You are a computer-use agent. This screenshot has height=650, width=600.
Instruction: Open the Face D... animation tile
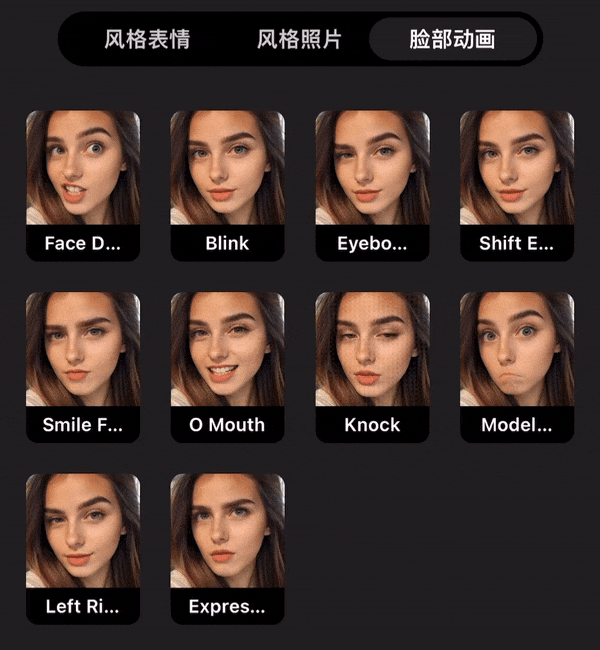coord(83,185)
